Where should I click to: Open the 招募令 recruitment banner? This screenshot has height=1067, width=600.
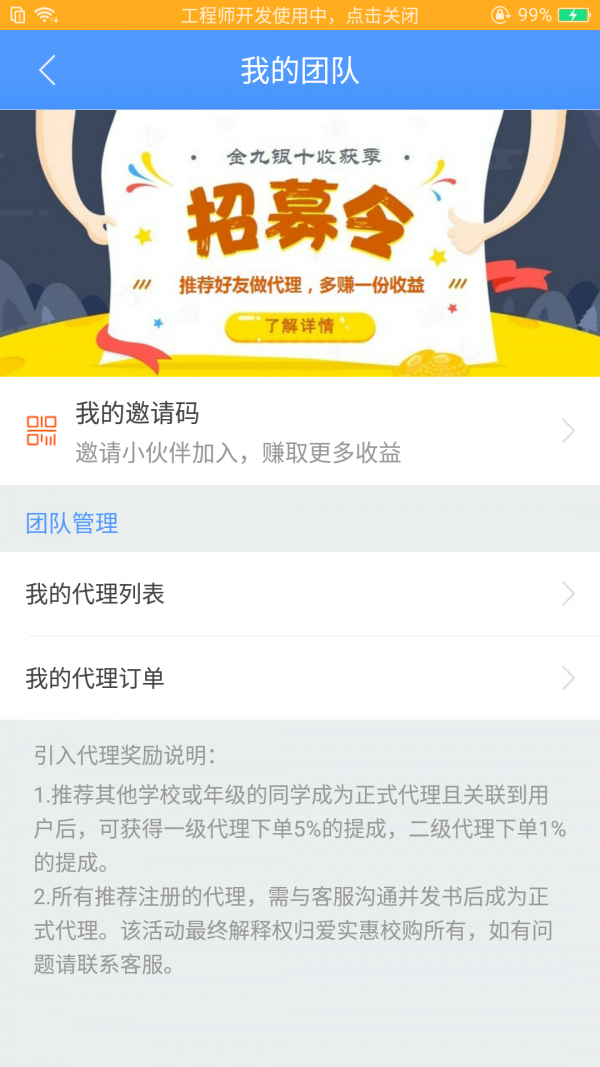pyautogui.click(x=300, y=242)
